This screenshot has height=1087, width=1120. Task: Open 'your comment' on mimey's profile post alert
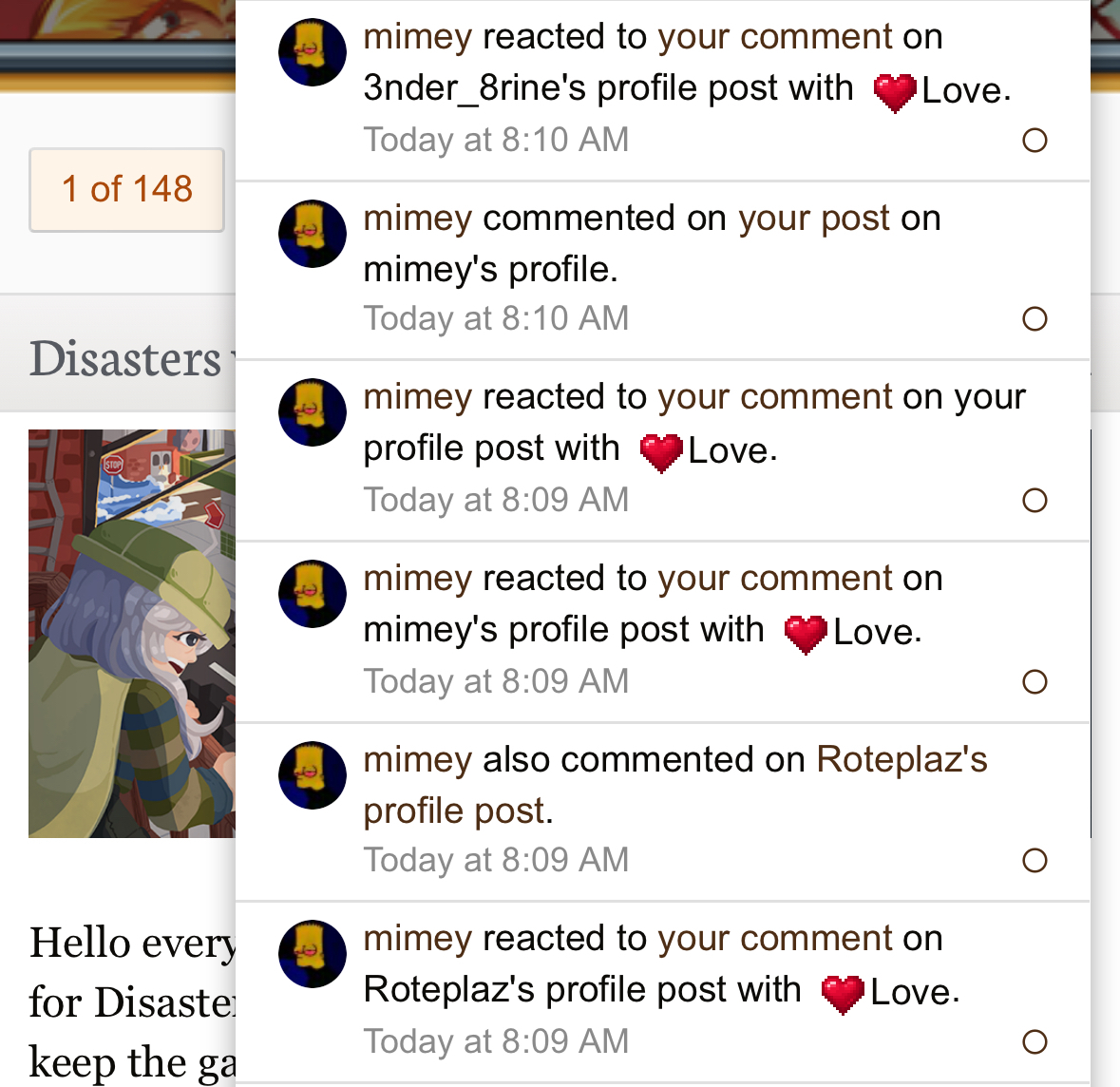tap(774, 579)
